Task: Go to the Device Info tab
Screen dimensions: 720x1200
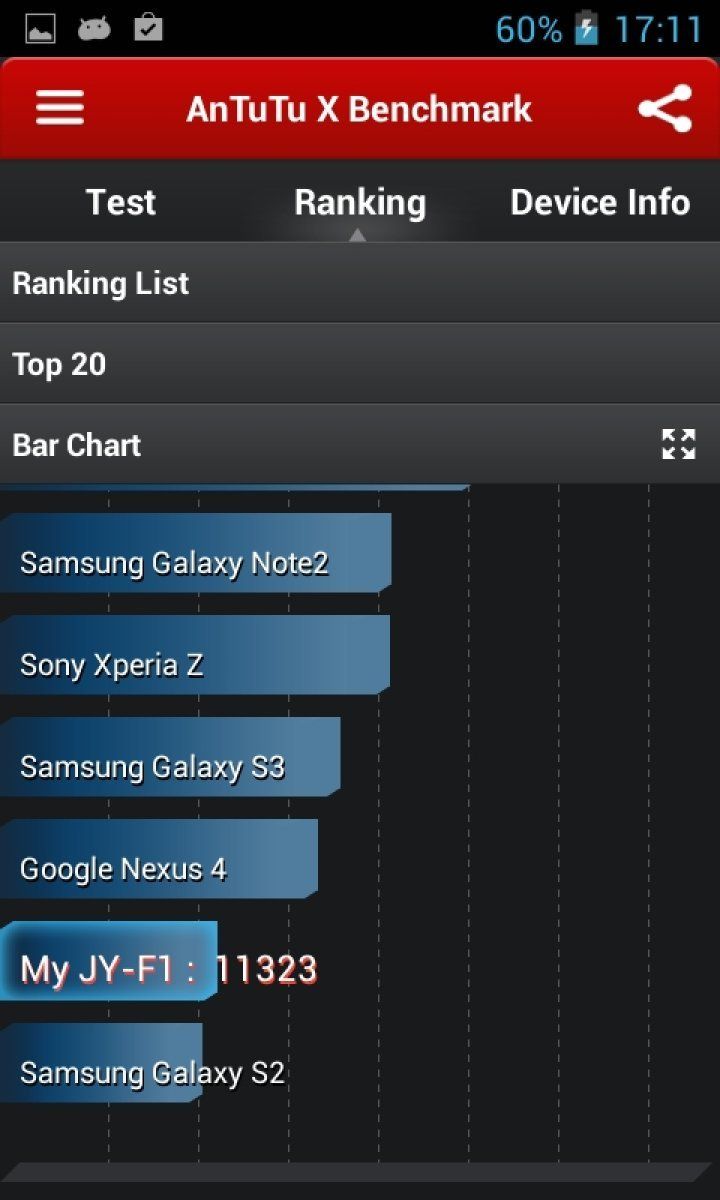Action: (600, 202)
